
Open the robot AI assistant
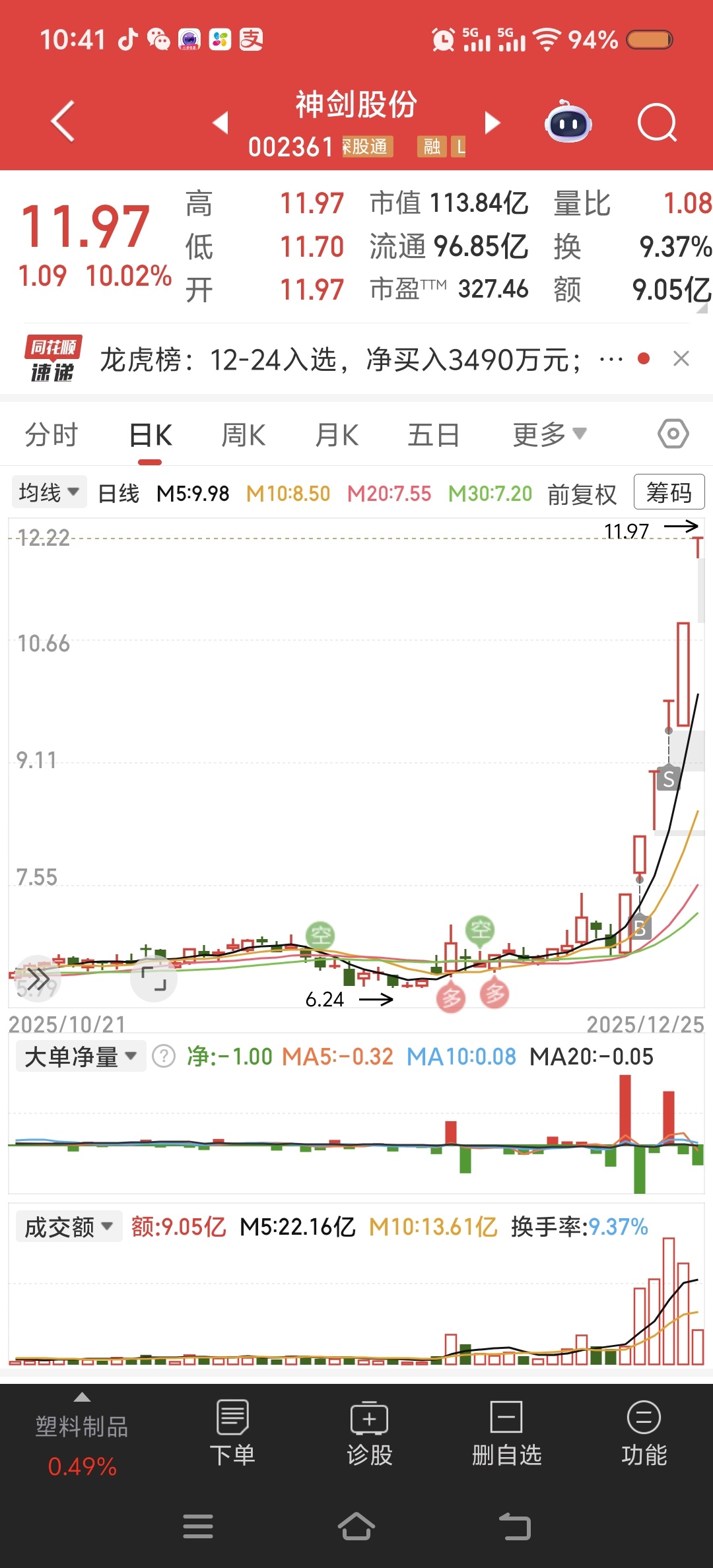(x=568, y=123)
